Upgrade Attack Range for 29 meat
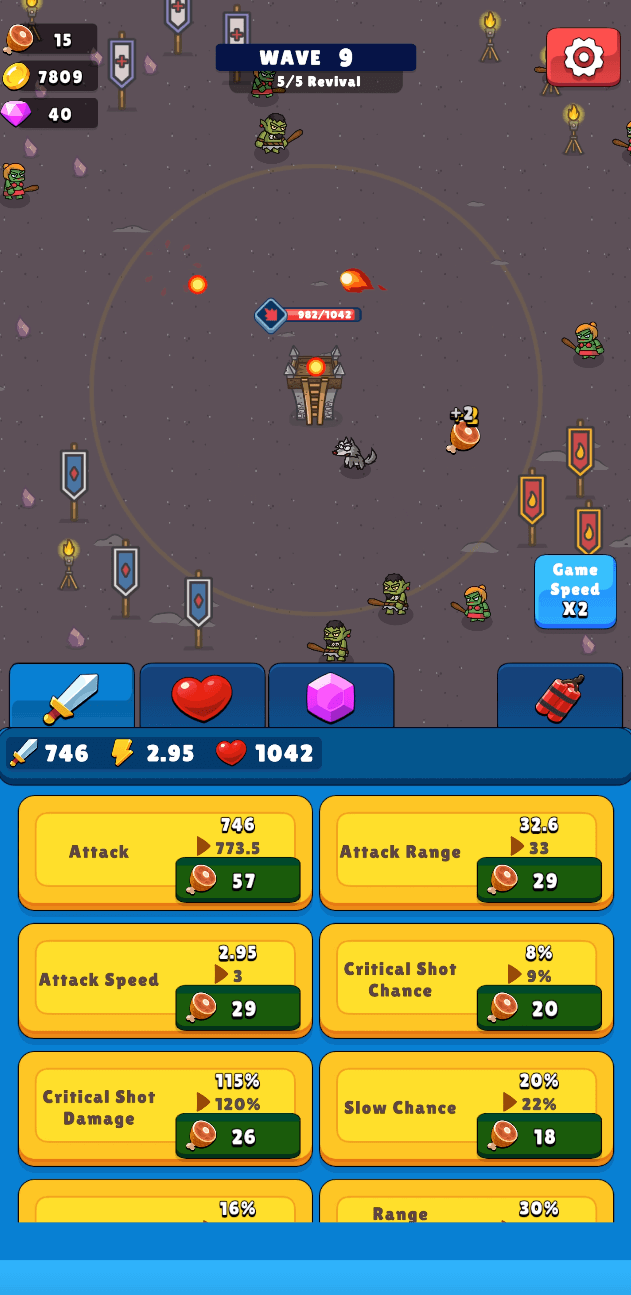Viewport: 631px width, 1295px height. tap(539, 880)
